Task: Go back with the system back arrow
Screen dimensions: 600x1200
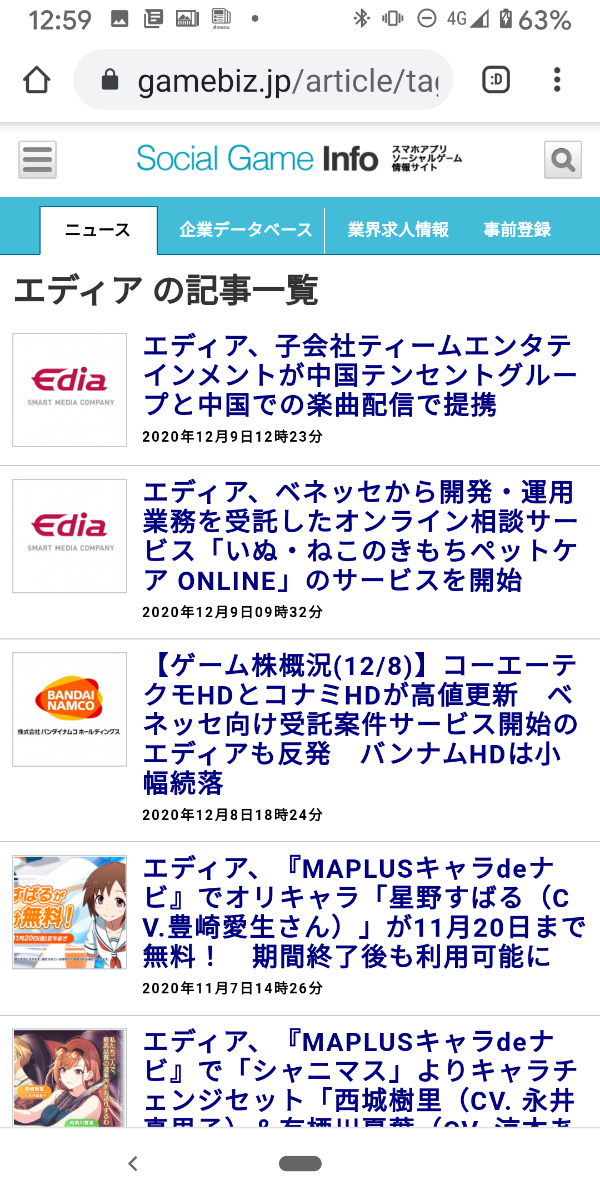Action: (x=132, y=1163)
